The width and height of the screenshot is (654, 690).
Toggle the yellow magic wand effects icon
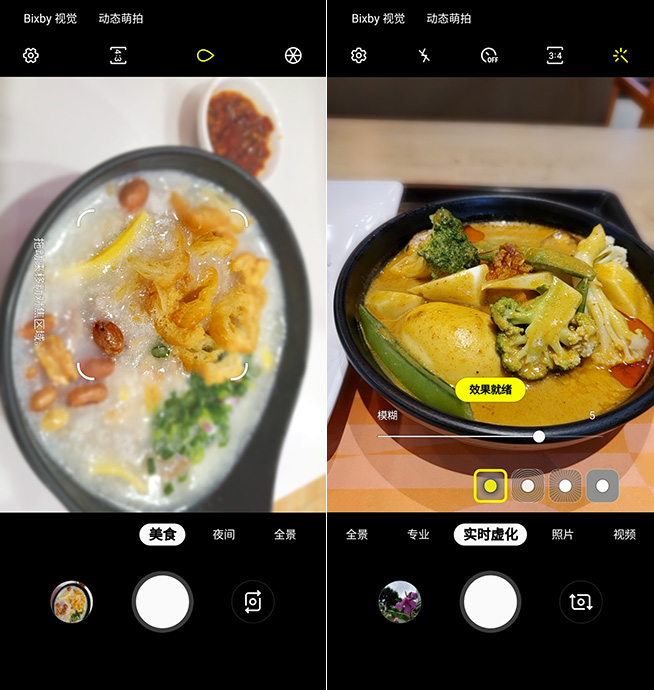(x=620, y=56)
